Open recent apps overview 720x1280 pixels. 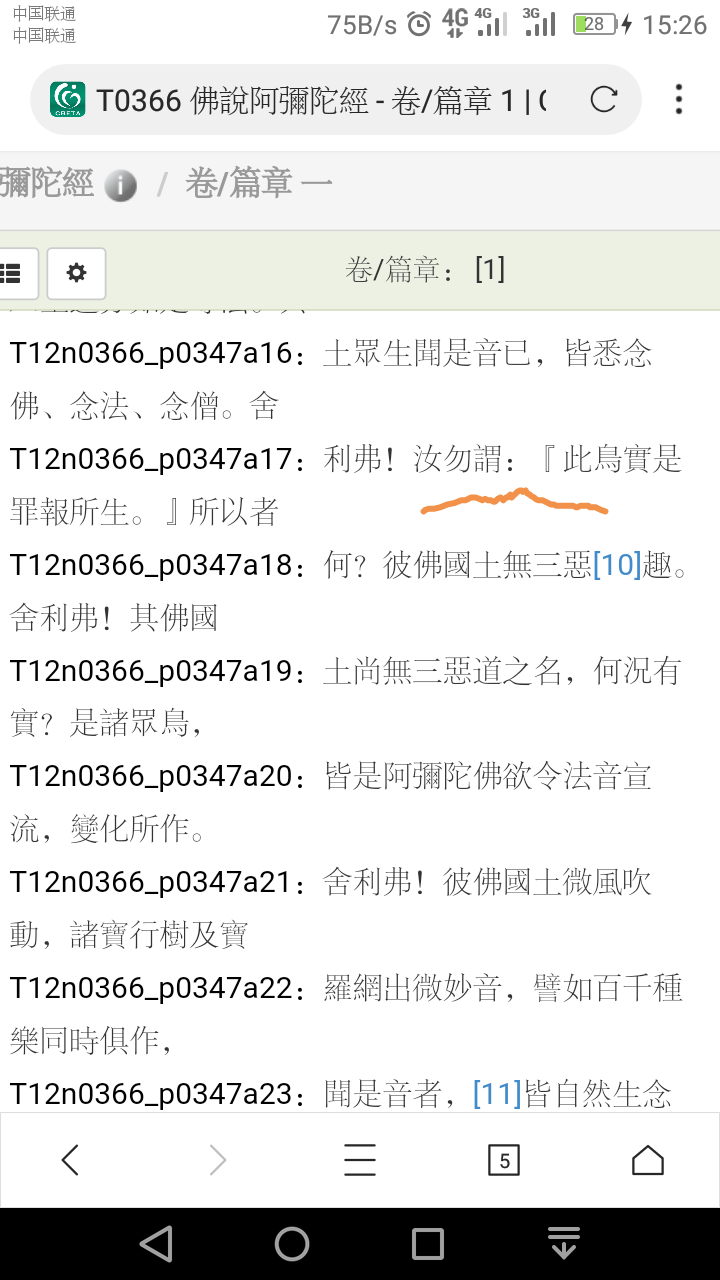pyautogui.click(x=428, y=1244)
